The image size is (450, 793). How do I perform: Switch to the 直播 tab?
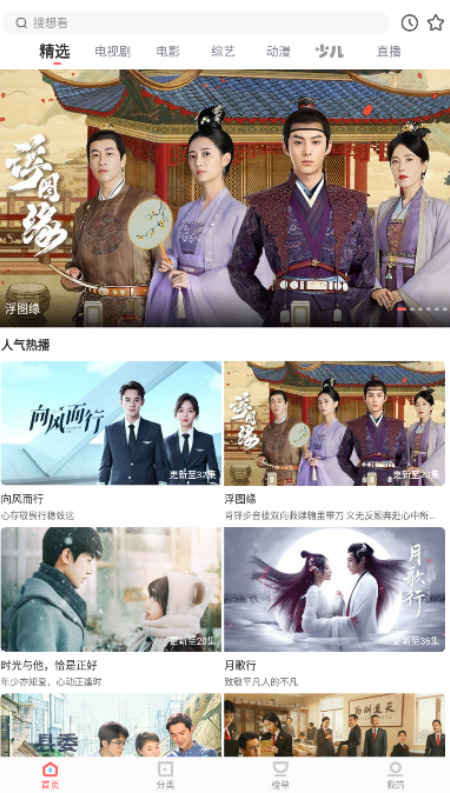point(389,51)
